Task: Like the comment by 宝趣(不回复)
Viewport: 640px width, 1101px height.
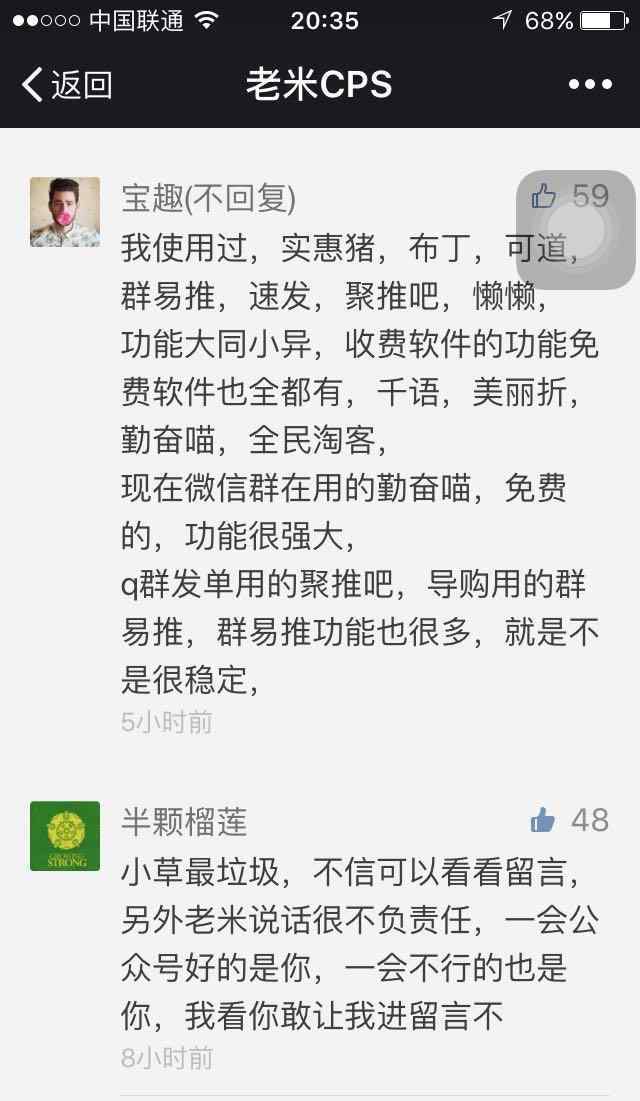Action: pos(544,196)
